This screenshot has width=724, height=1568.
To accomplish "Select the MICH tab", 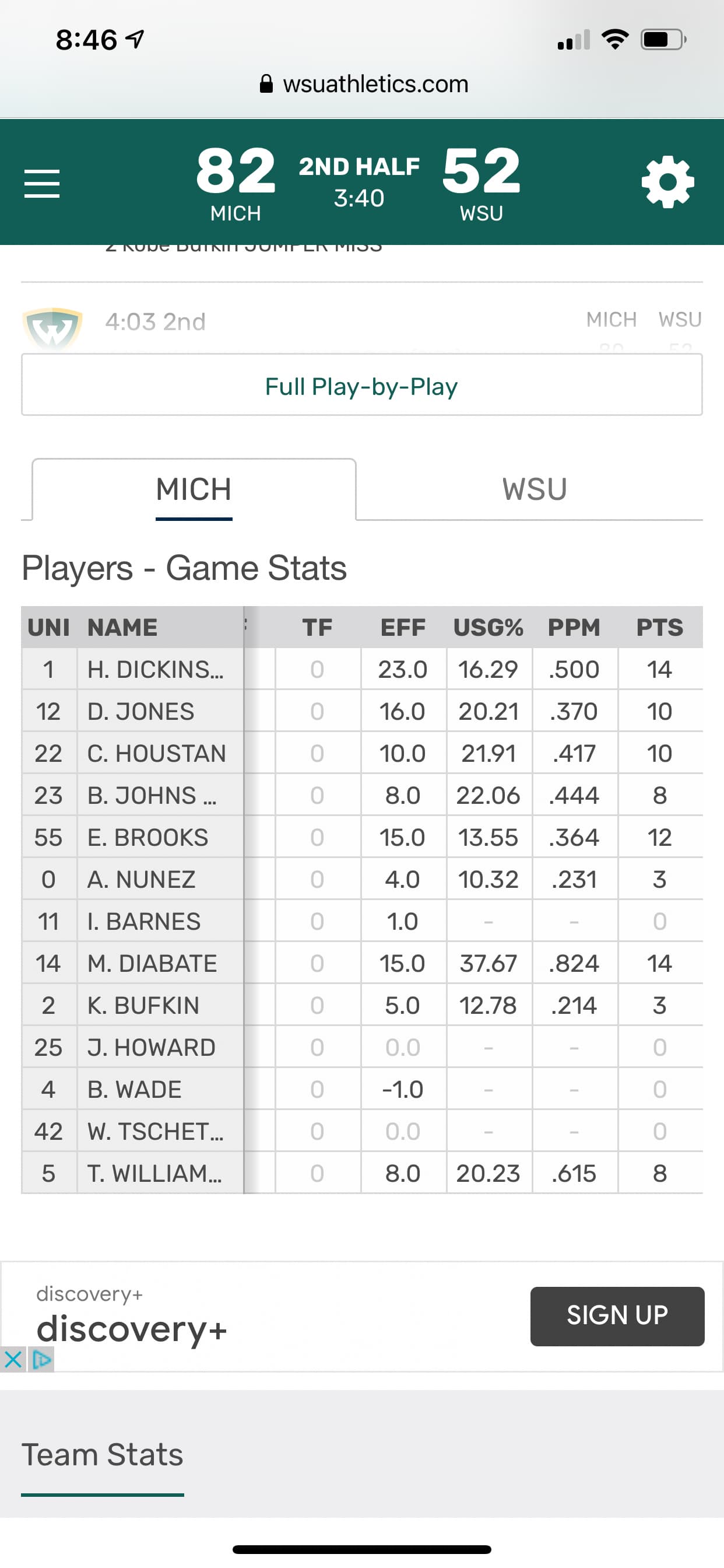I will [x=194, y=489].
